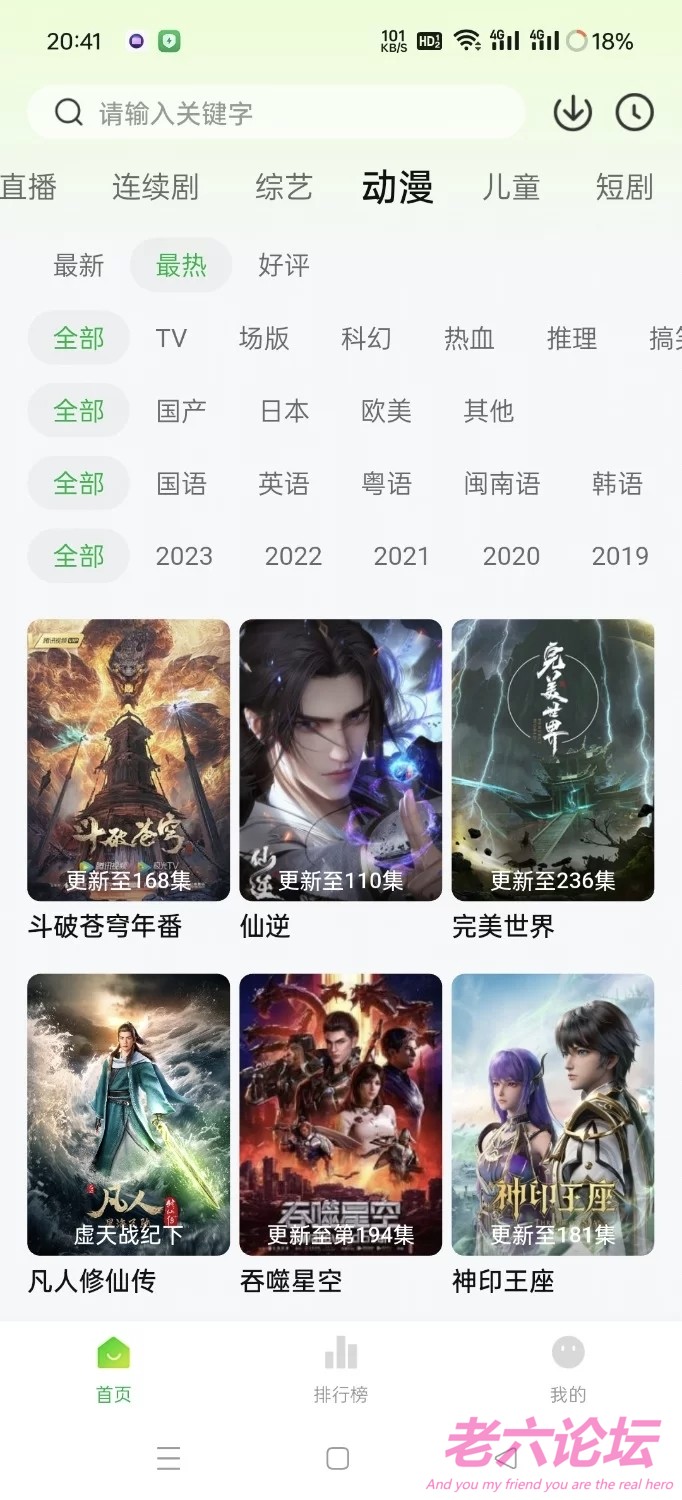The height and width of the screenshot is (1500, 682).
Task: Filter by the 科幻 genre
Action: click(x=366, y=338)
